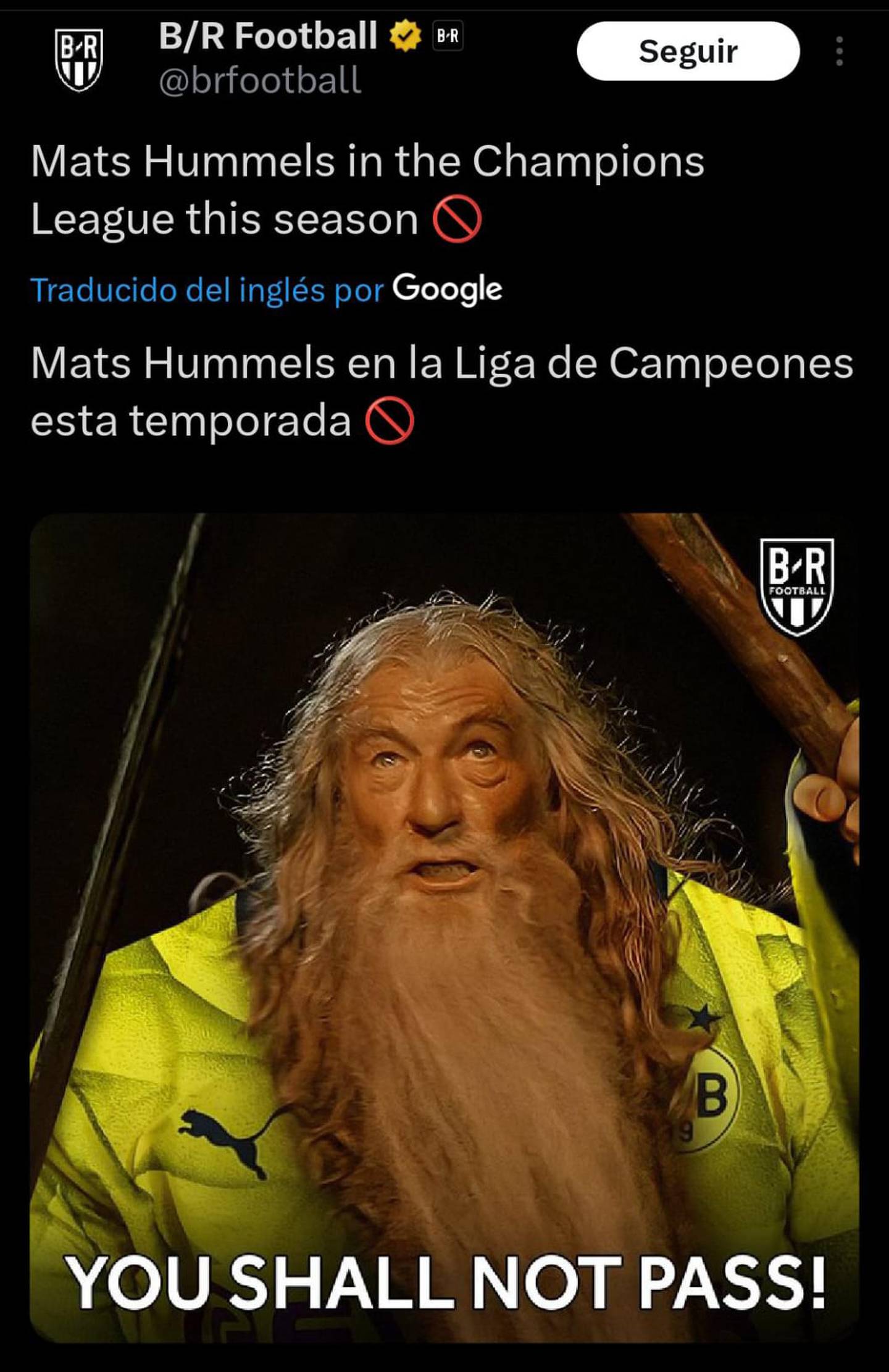Open the B/R affiliate badge beside the name
The image size is (889, 1372).
(448, 36)
